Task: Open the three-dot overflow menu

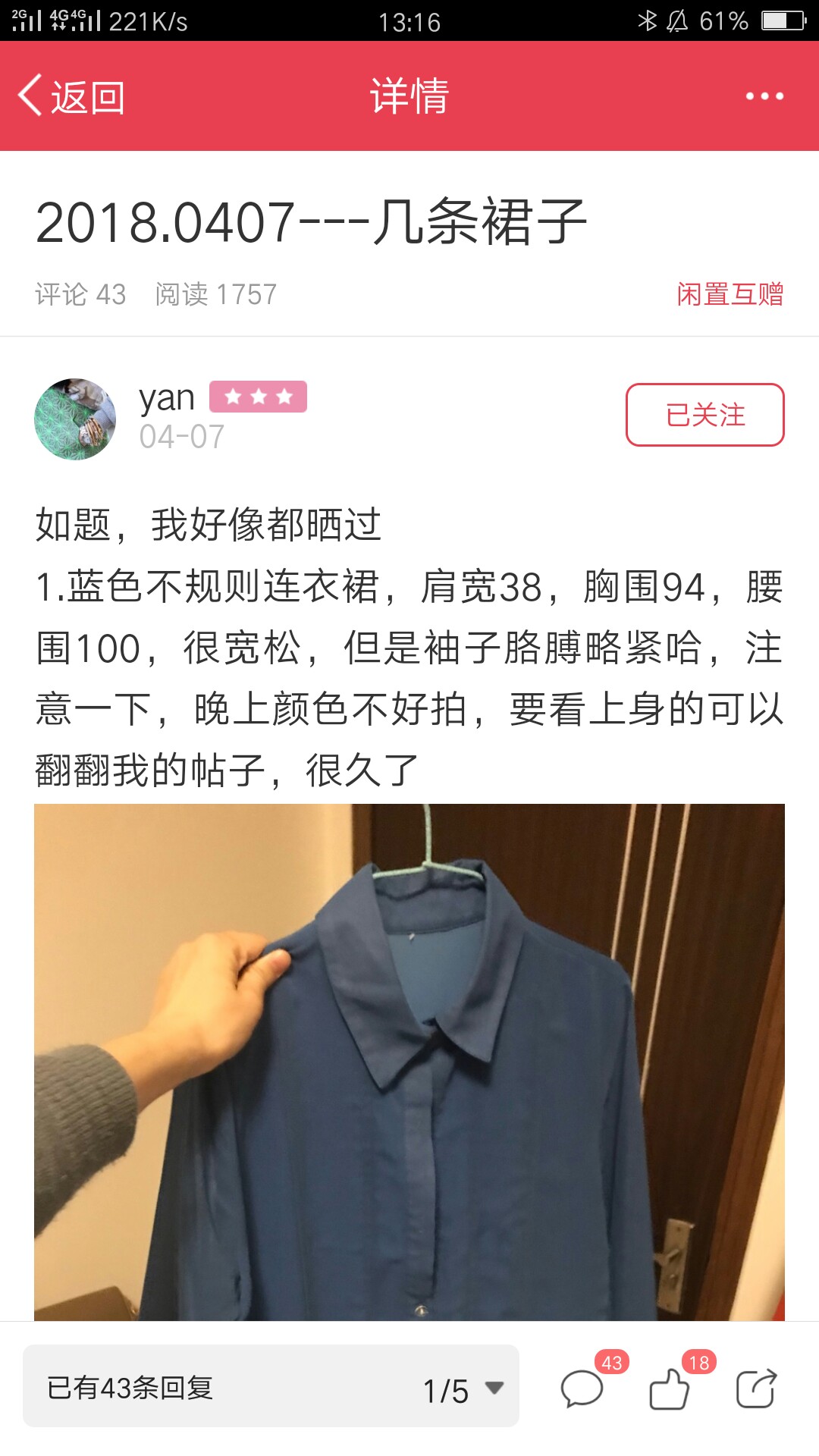Action: click(x=764, y=96)
